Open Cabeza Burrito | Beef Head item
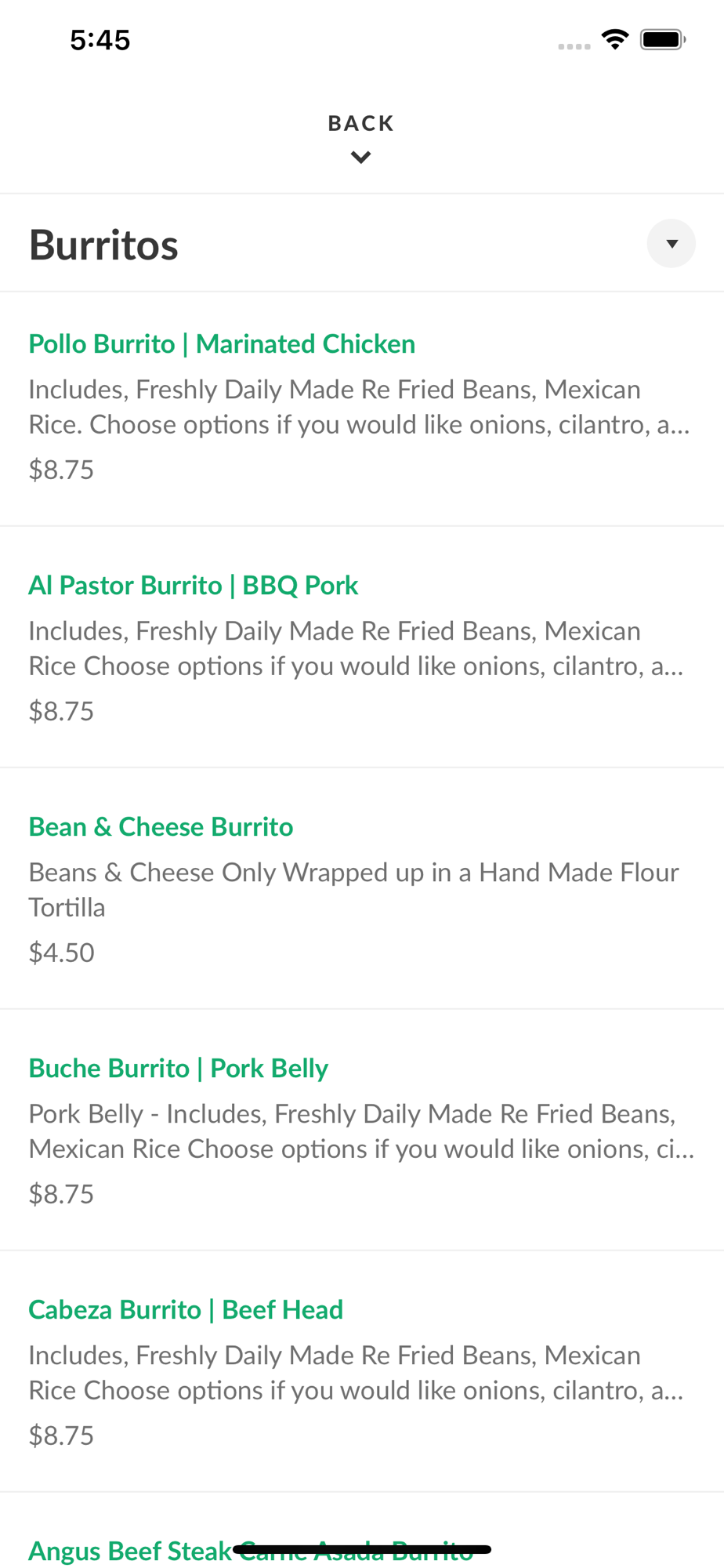This screenshot has width=724, height=1568. click(x=186, y=1310)
